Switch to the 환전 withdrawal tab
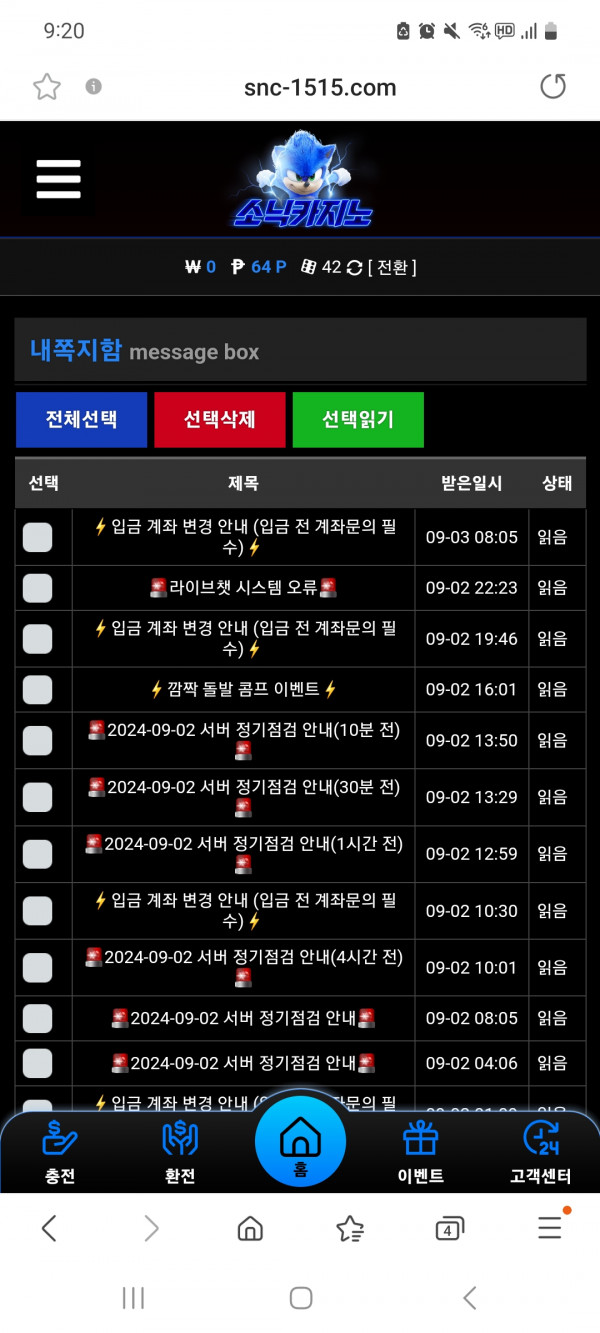 180,1152
